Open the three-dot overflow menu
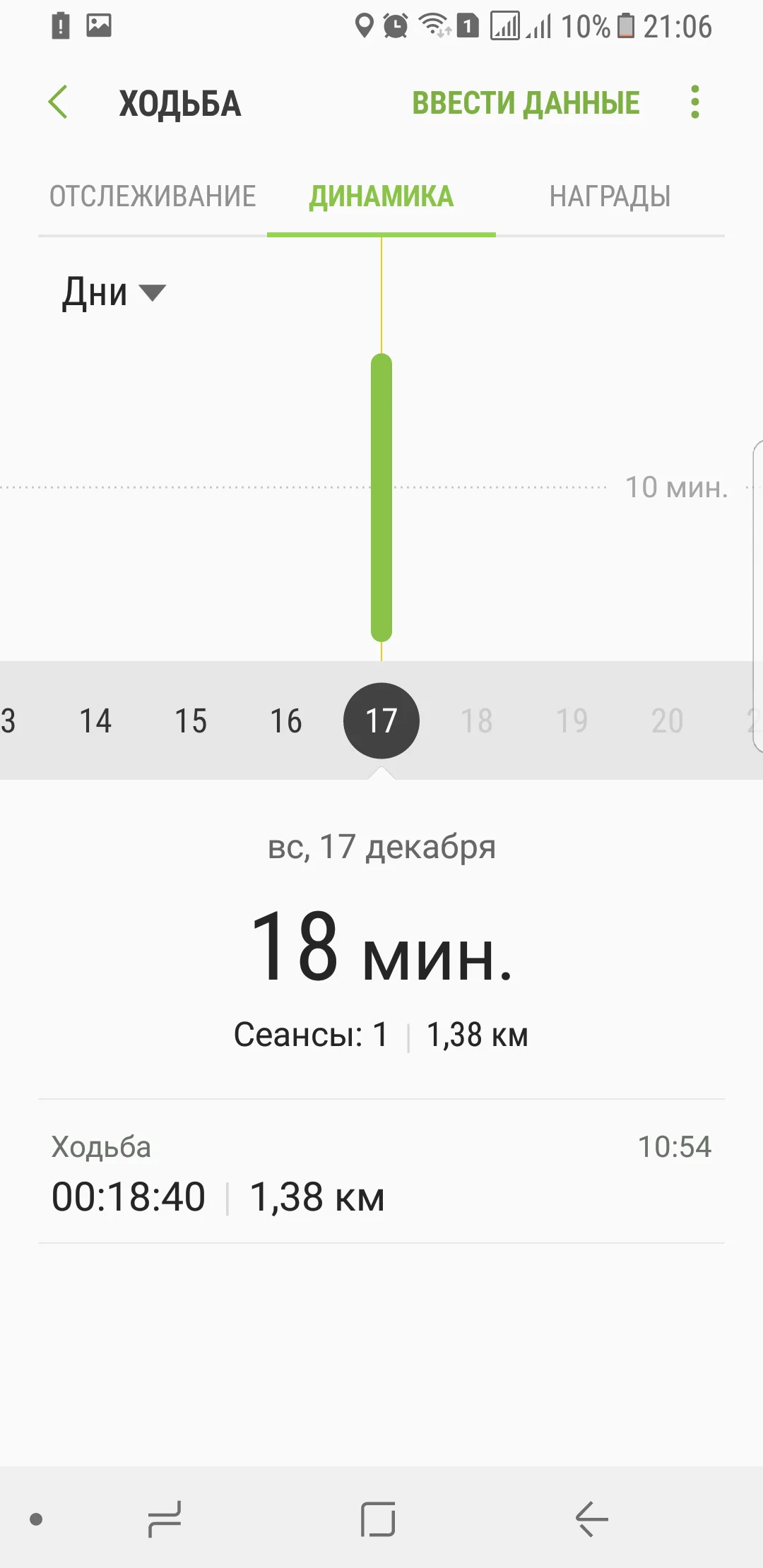The width and height of the screenshot is (763, 1568). pos(695,102)
